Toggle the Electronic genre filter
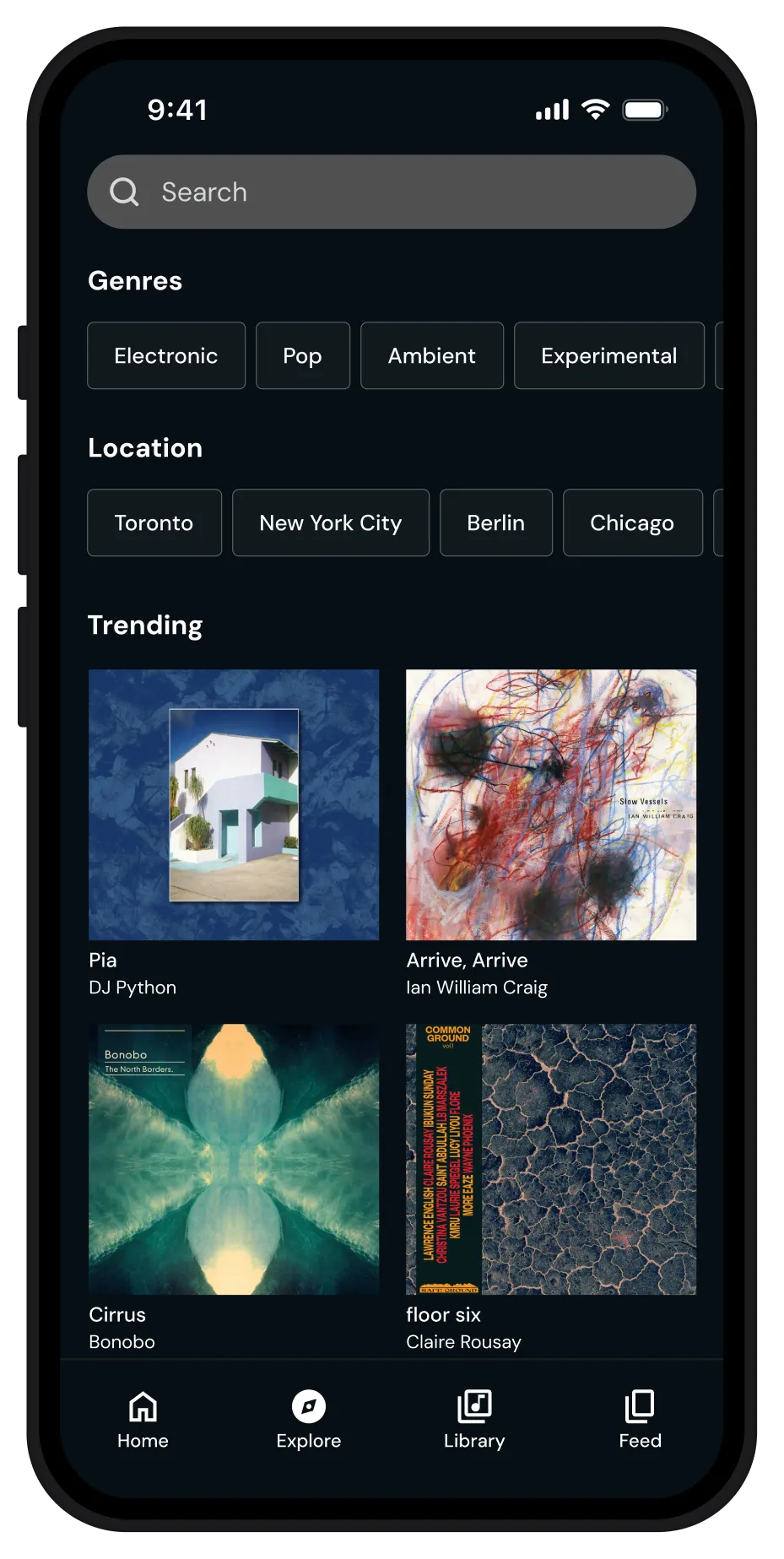The image size is (784, 1559). point(165,355)
